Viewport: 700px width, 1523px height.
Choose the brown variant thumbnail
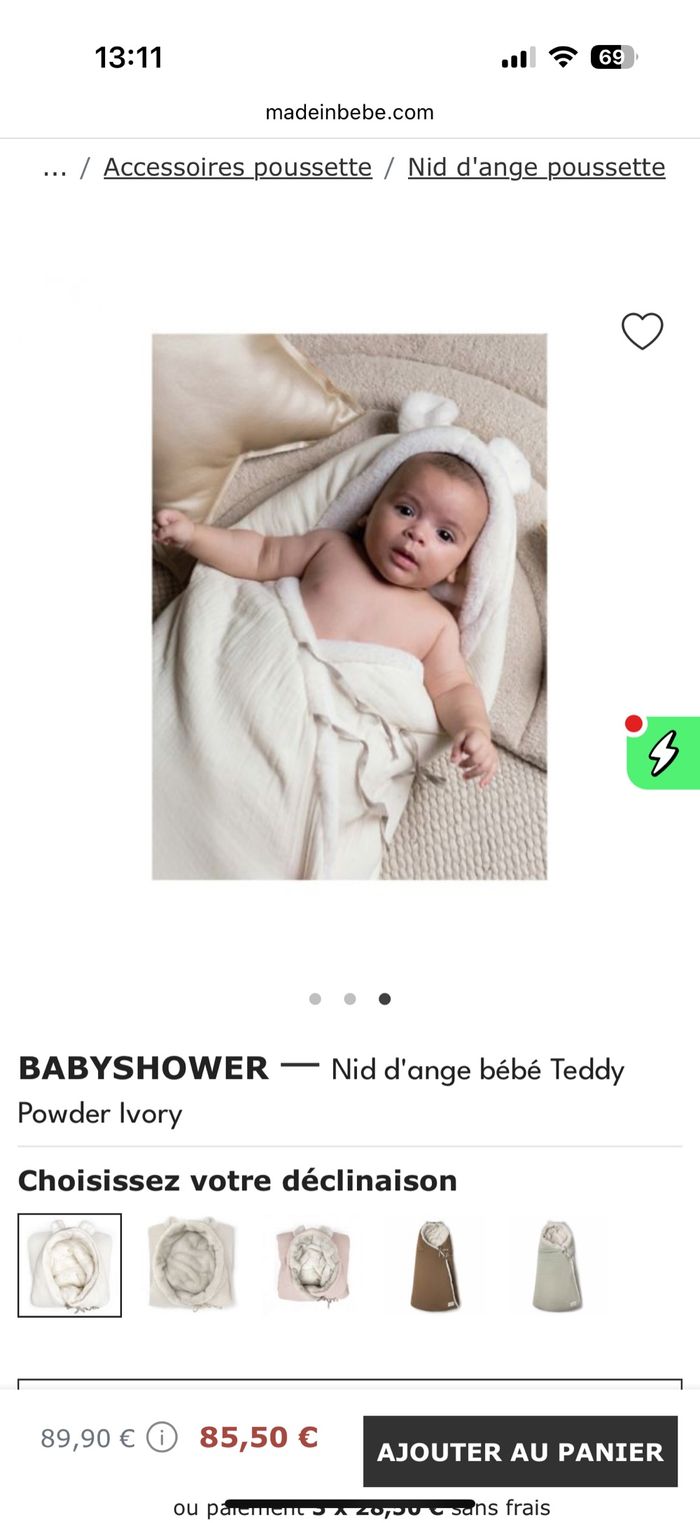coord(436,1265)
